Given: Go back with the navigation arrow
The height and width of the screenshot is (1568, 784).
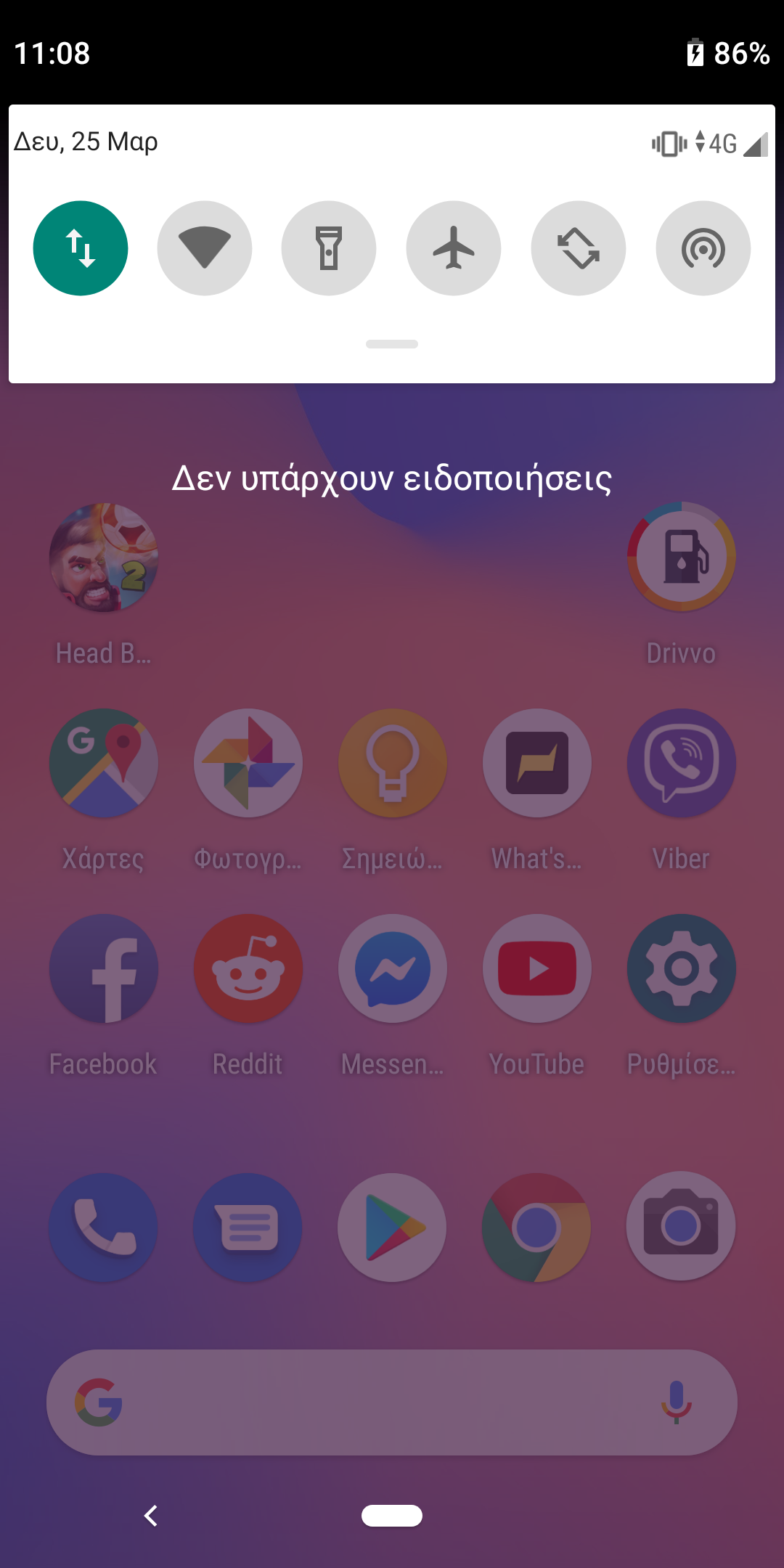Looking at the screenshot, I should point(151,1516).
